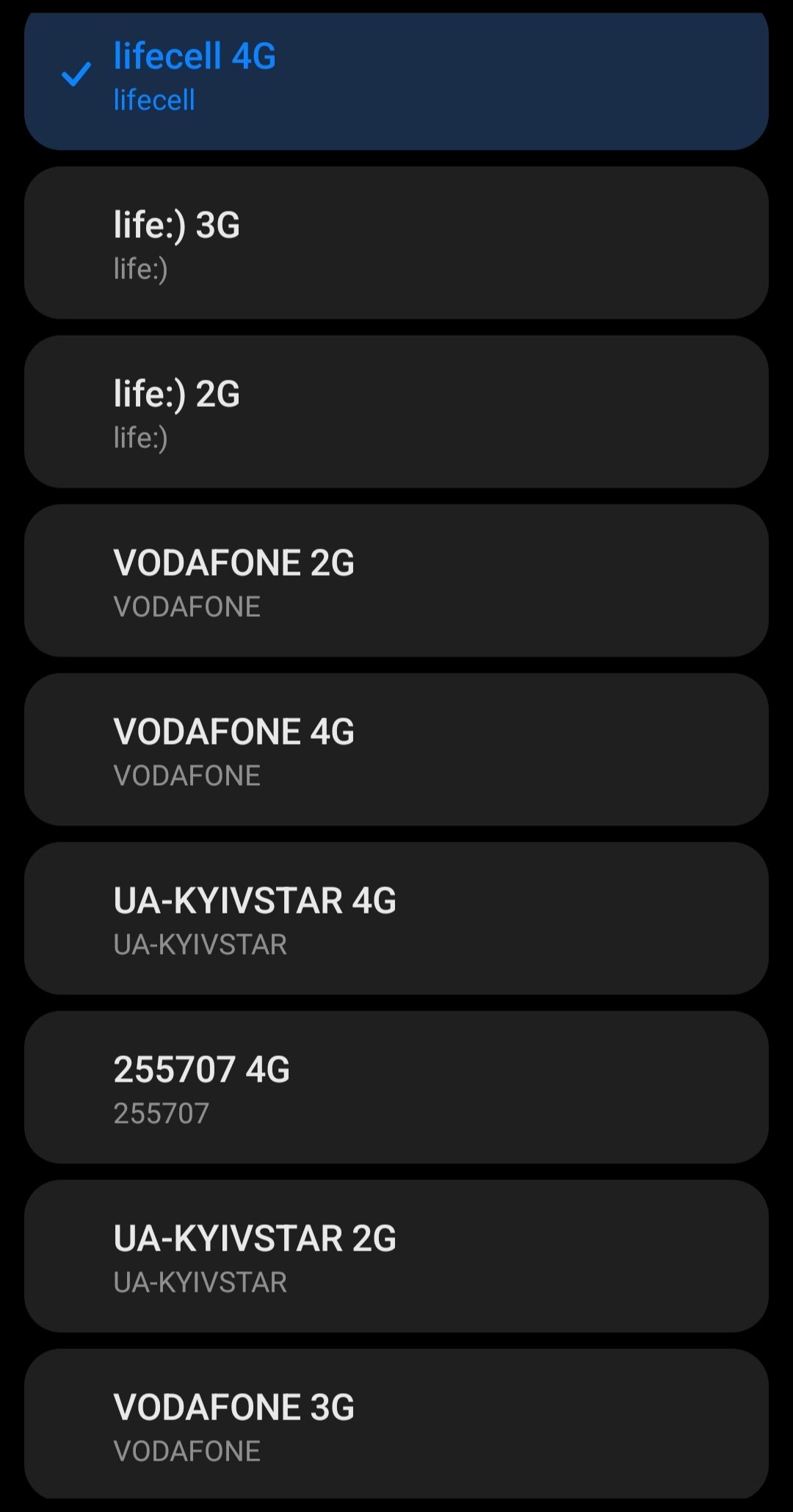Pick VODAFONE 2G from the list
Image resolution: width=793 pixels, height=1512 pixels.
click(396, 581)
